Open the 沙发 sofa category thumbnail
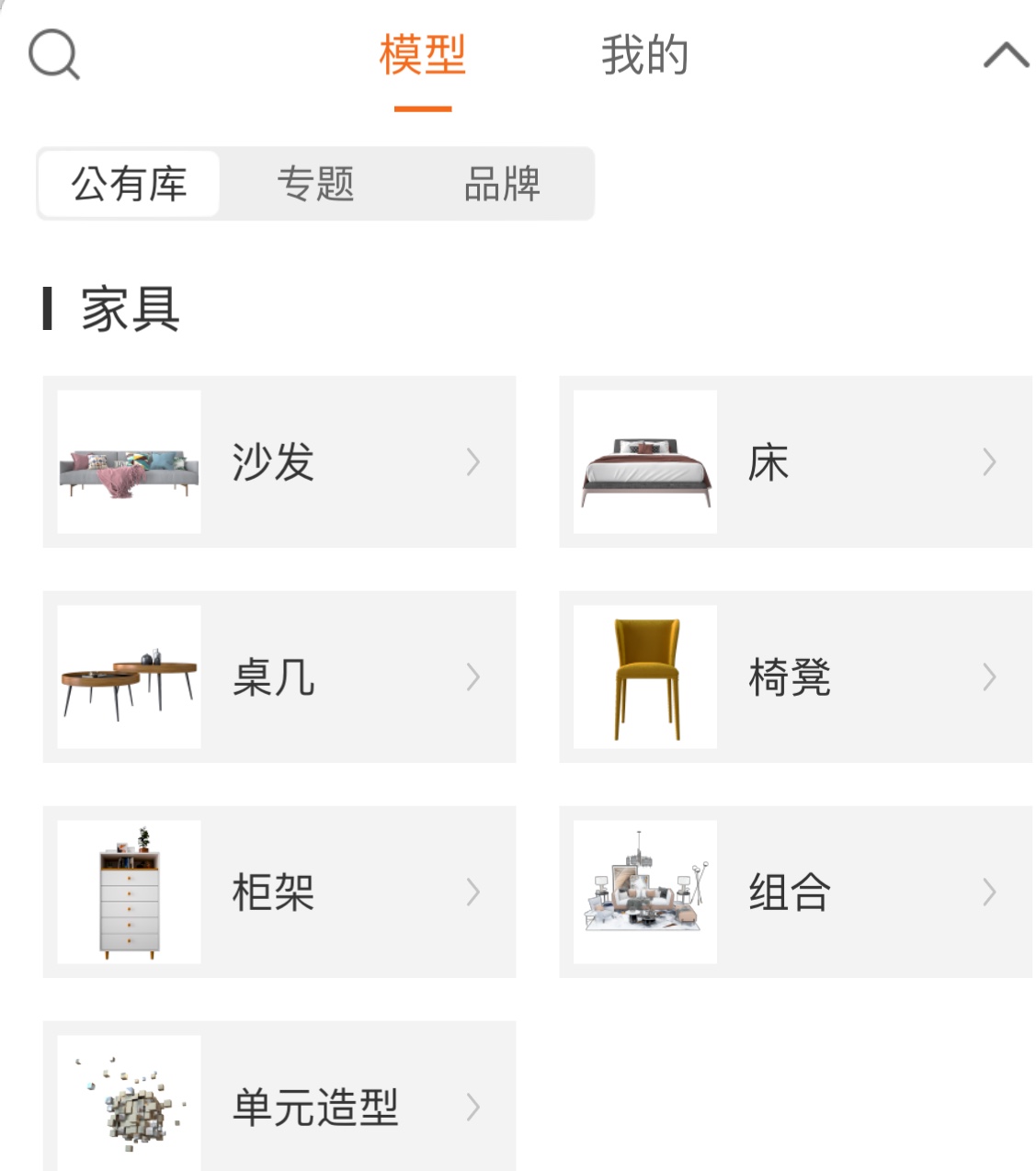This screenshot has width=1036, height=1171. (x=127, y=461)
